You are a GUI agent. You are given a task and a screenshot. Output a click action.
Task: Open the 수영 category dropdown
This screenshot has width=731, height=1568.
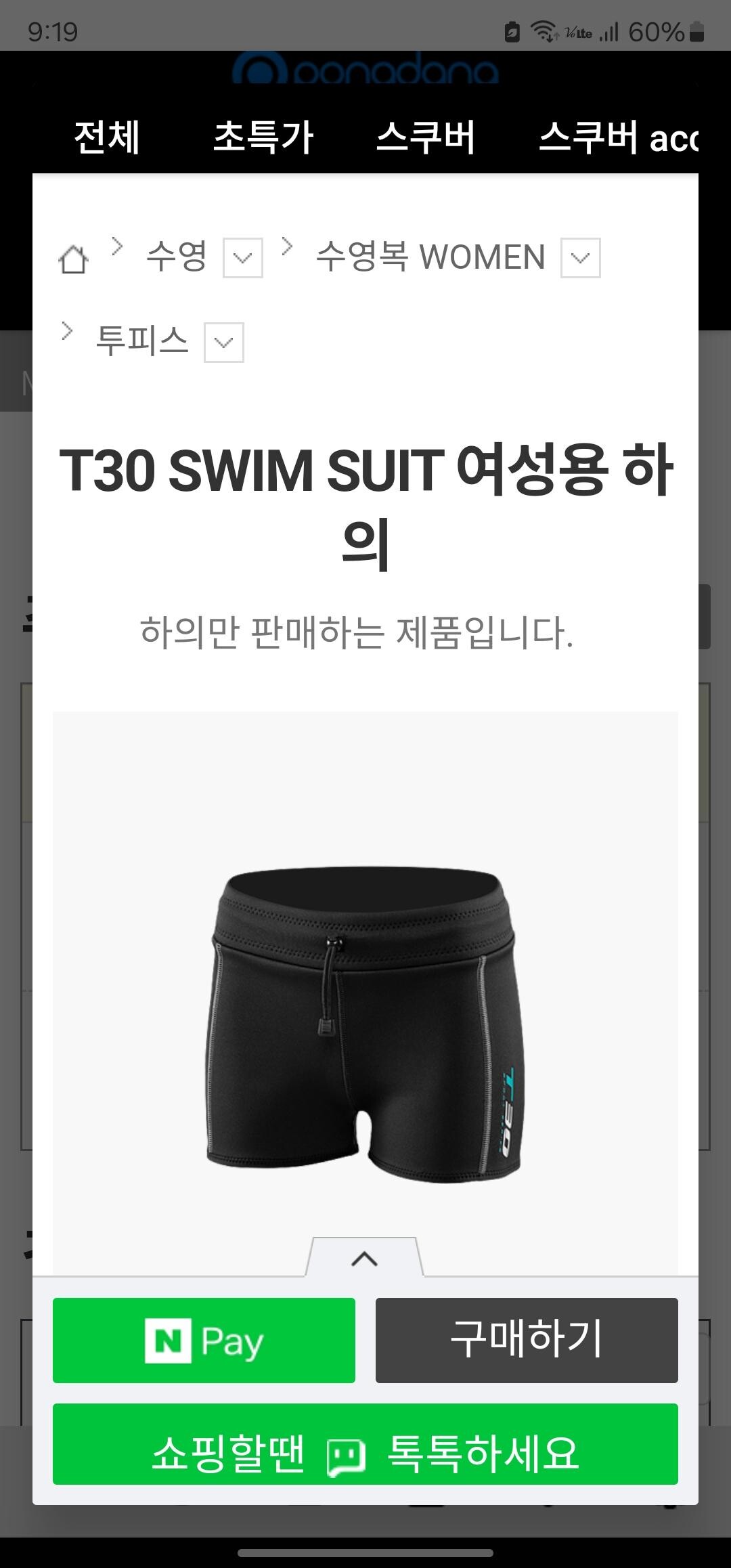click(x=243, y=258)
